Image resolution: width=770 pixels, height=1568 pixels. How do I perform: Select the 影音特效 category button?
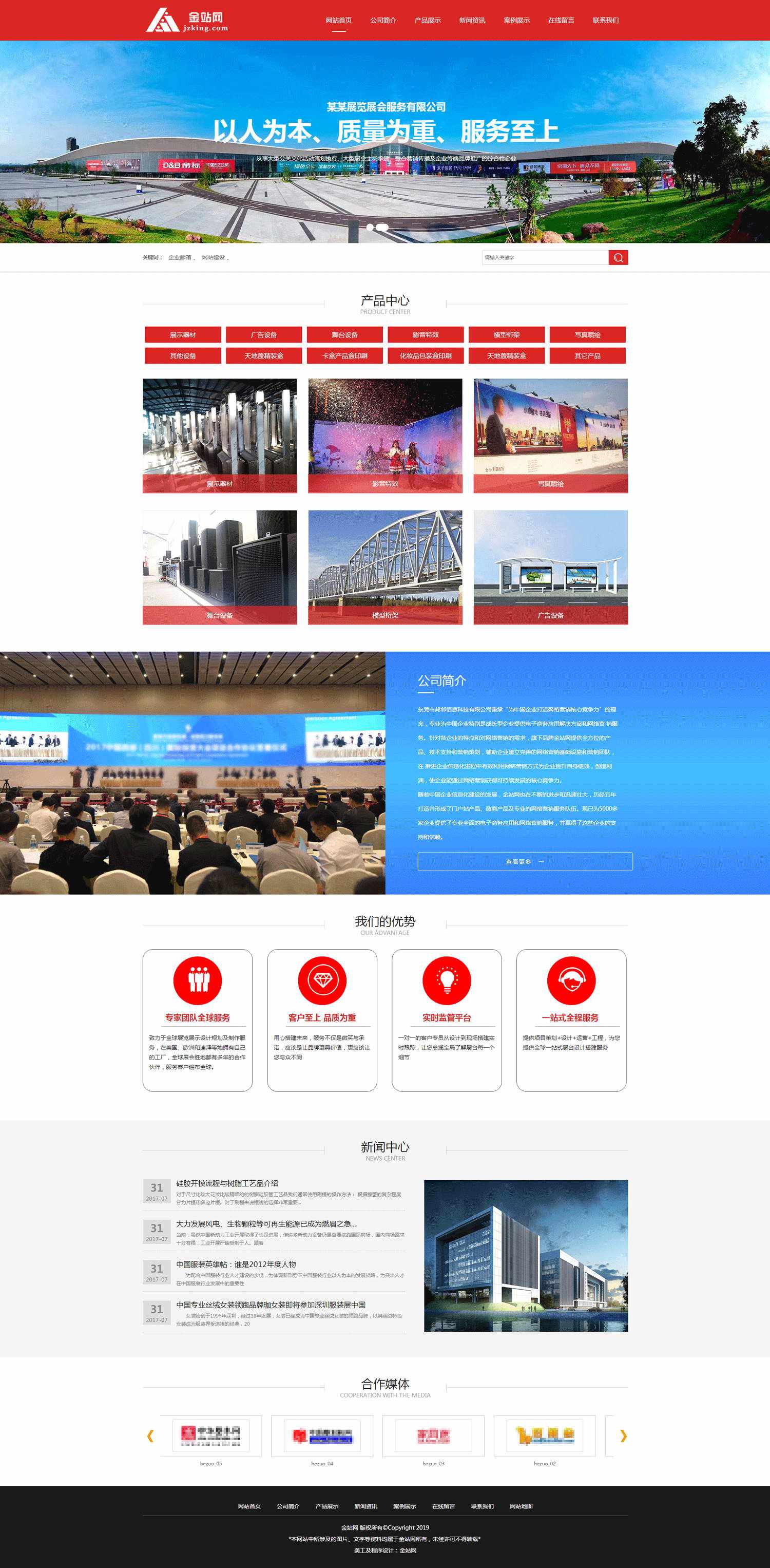coord(425,335)
